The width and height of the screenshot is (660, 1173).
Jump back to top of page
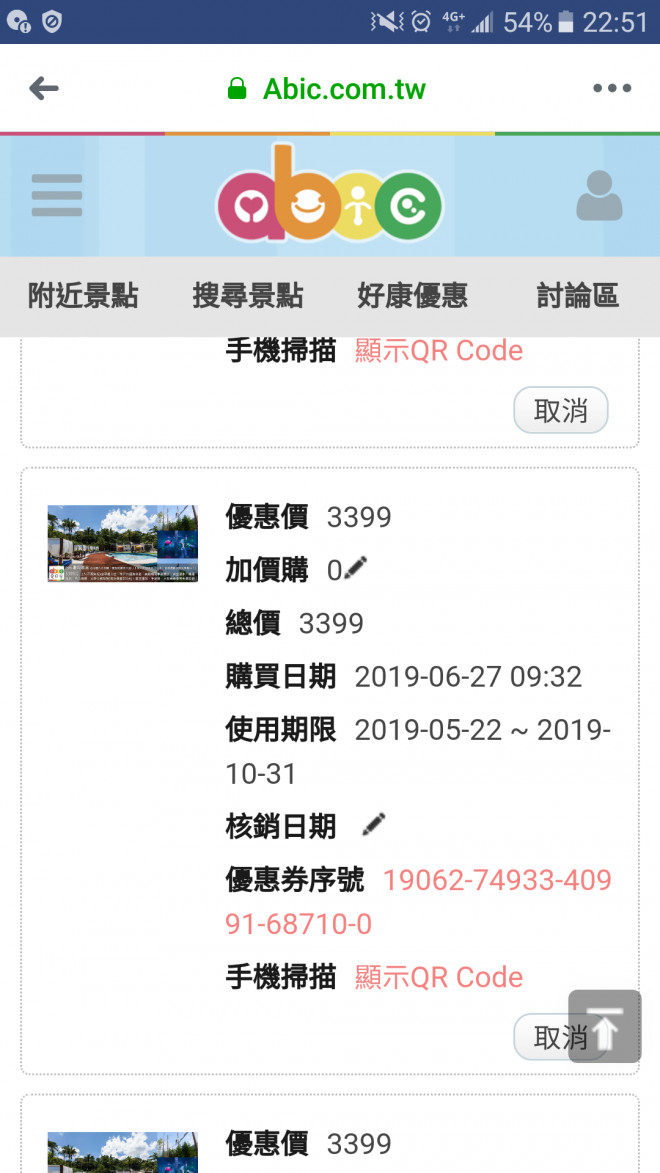pyautogui.click(x=605, y=1026)
